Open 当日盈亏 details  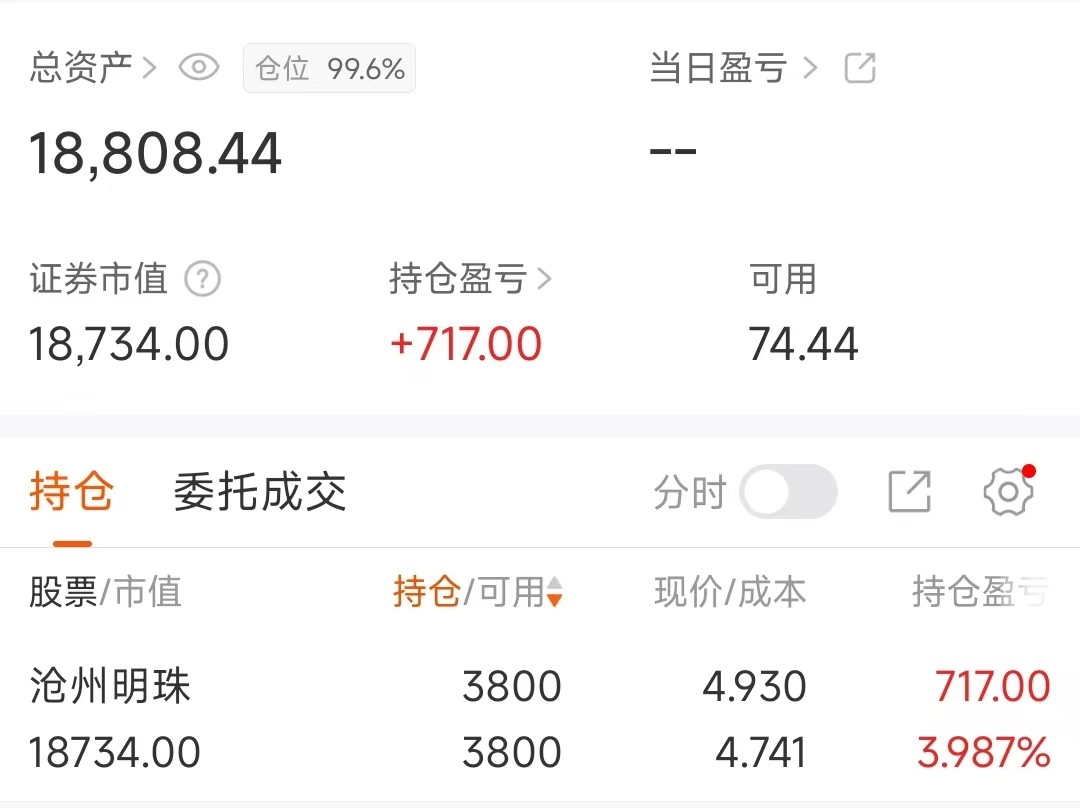pos(733,68)
